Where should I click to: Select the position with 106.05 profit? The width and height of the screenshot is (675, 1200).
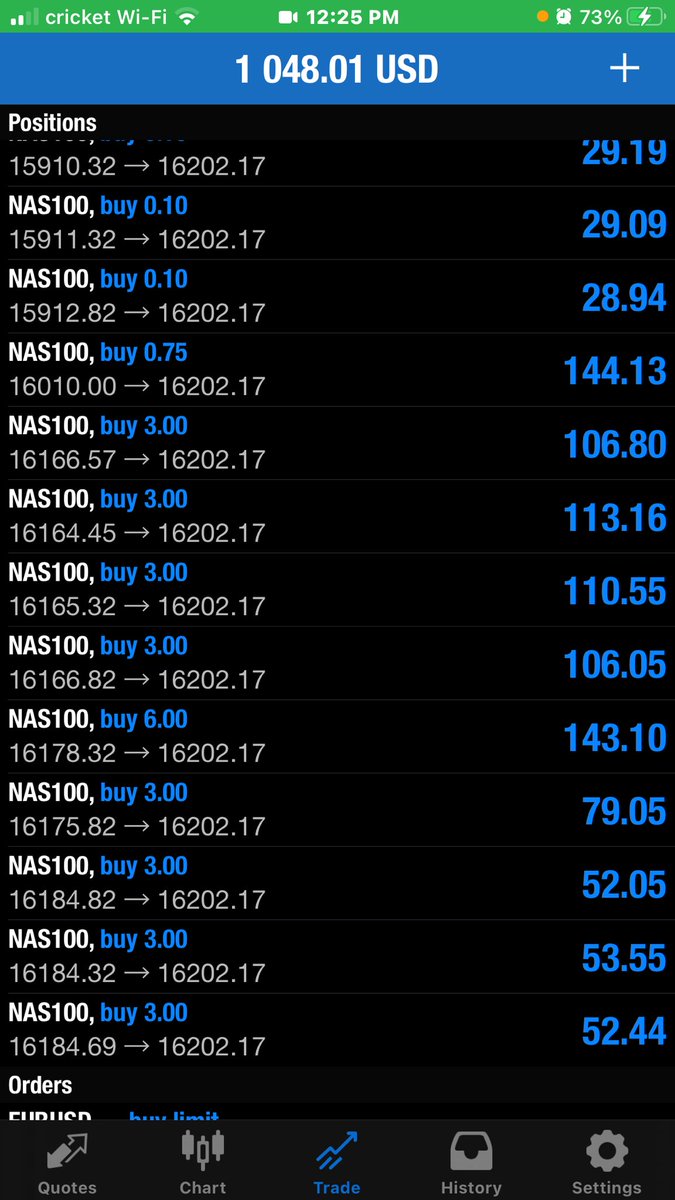pos(337,663)
